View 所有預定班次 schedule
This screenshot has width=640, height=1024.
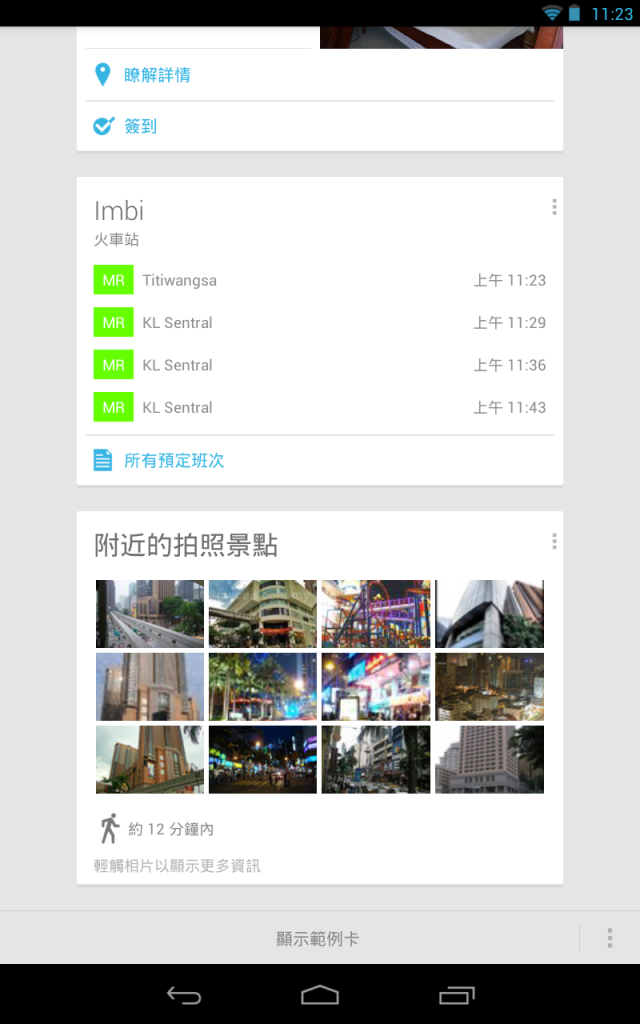tap(173, 460)
